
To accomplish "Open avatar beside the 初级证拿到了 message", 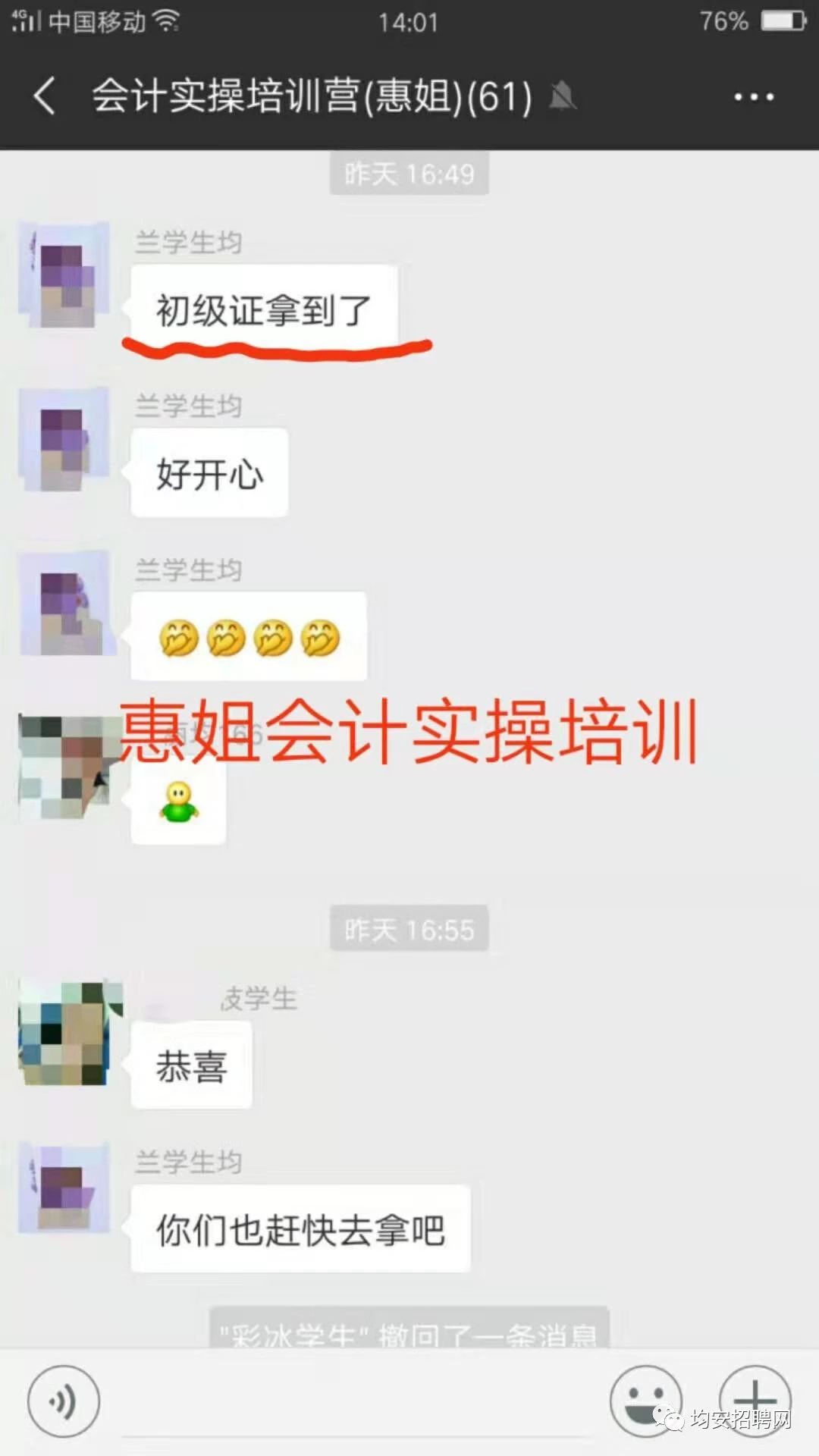I will coord(64,275).
